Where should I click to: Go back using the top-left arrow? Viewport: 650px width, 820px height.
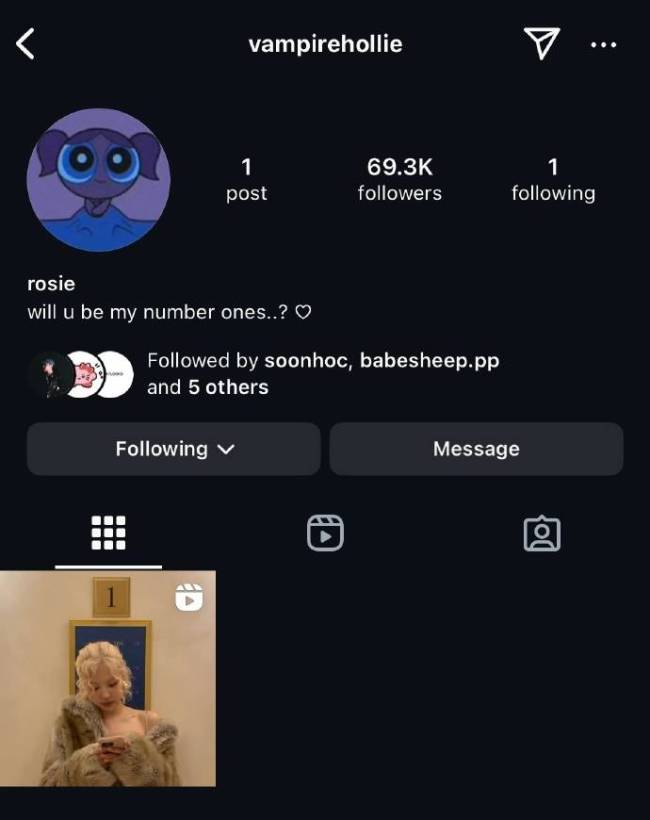(x=27, y=44)
